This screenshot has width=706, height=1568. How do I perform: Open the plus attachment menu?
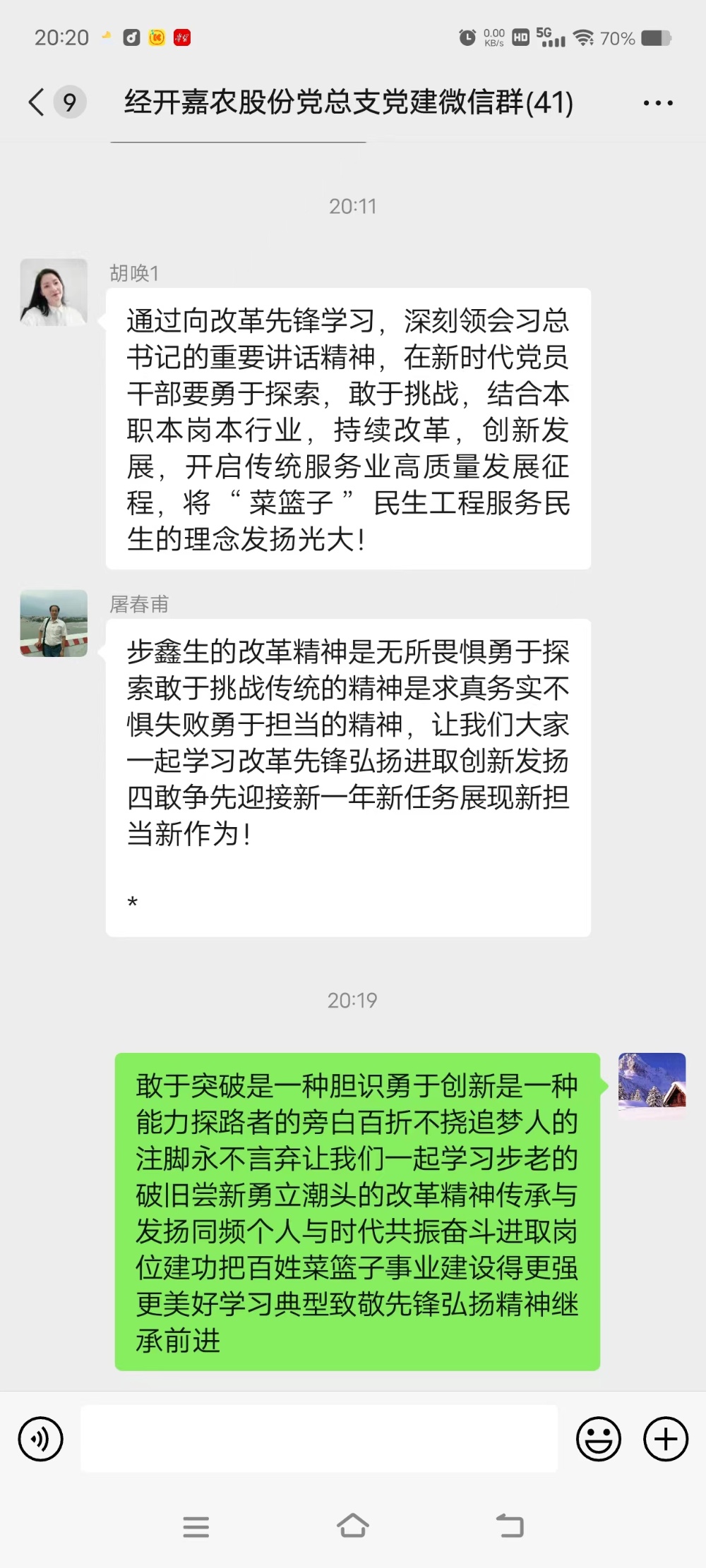pyautogui.click(x=664, y=1438)
